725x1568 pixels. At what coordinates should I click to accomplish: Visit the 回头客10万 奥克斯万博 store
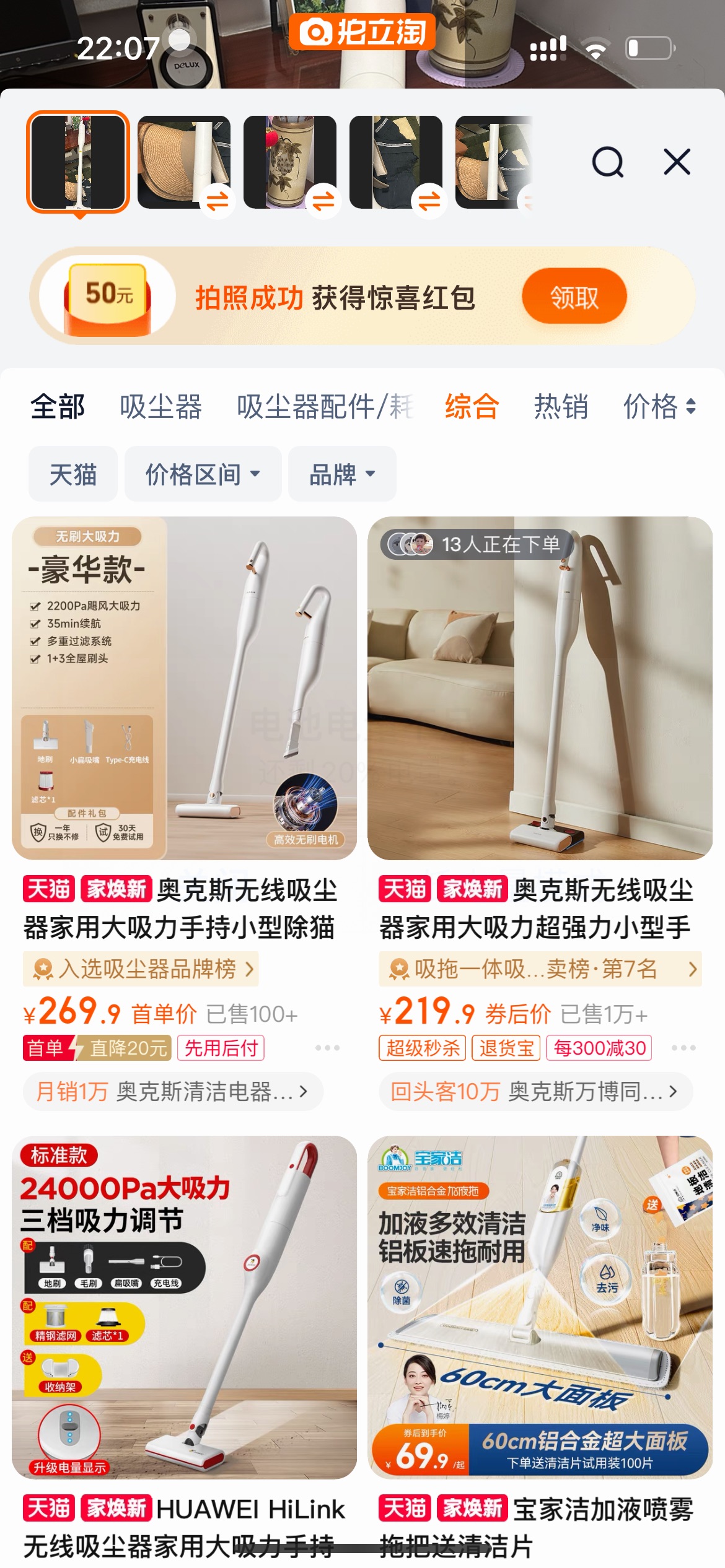click(534, 1091)
